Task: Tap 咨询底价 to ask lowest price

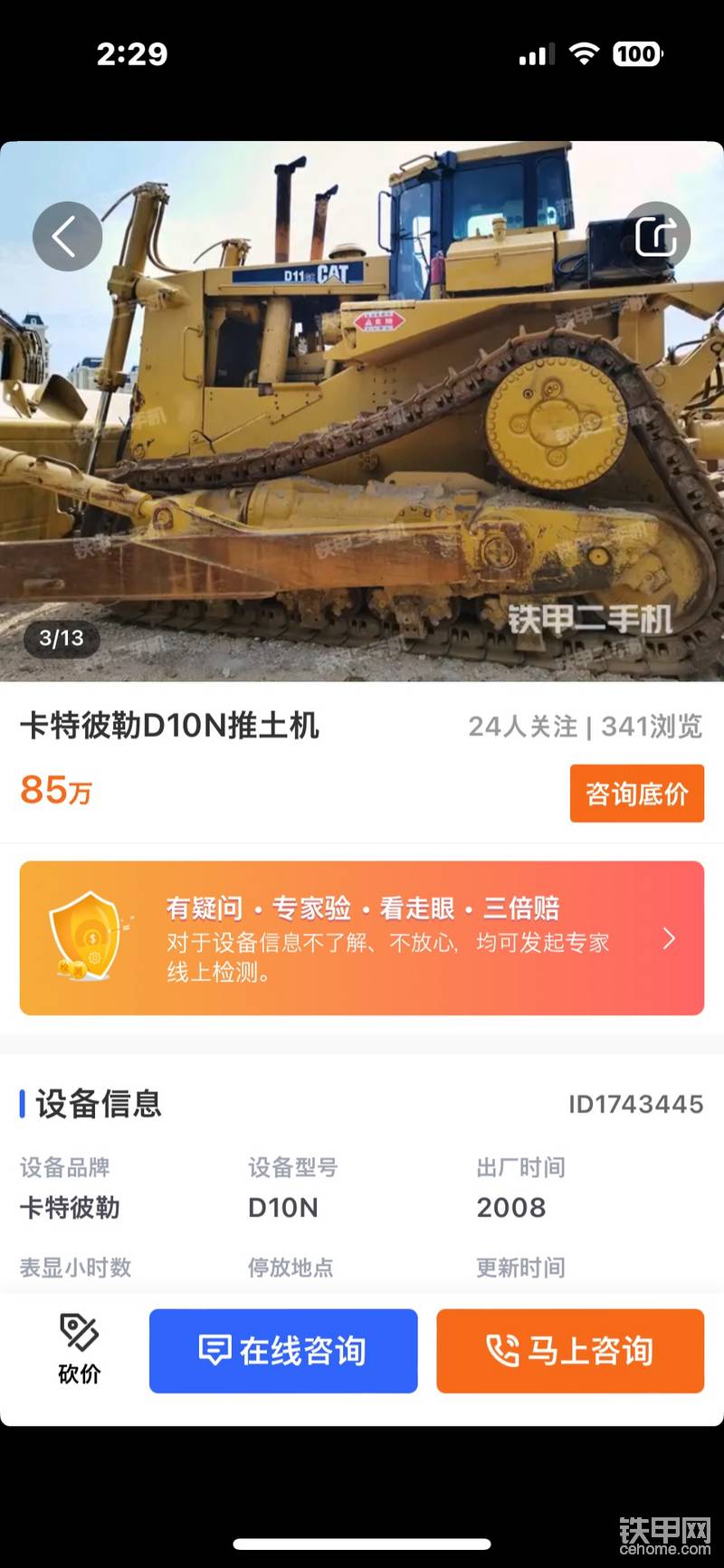Action: tap(636, 794)
